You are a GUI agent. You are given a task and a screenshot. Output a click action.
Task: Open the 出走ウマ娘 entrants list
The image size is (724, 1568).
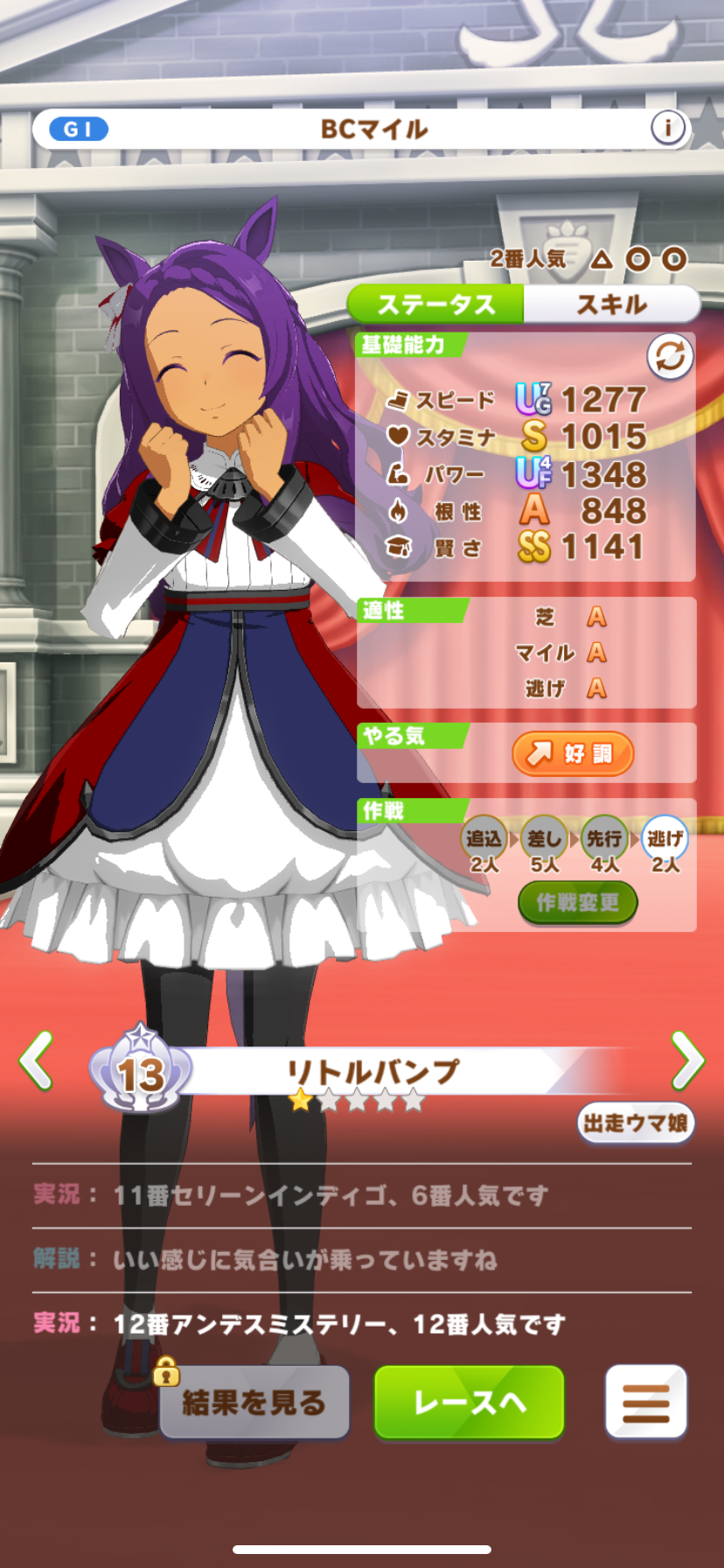click(x=636, y=1123)
